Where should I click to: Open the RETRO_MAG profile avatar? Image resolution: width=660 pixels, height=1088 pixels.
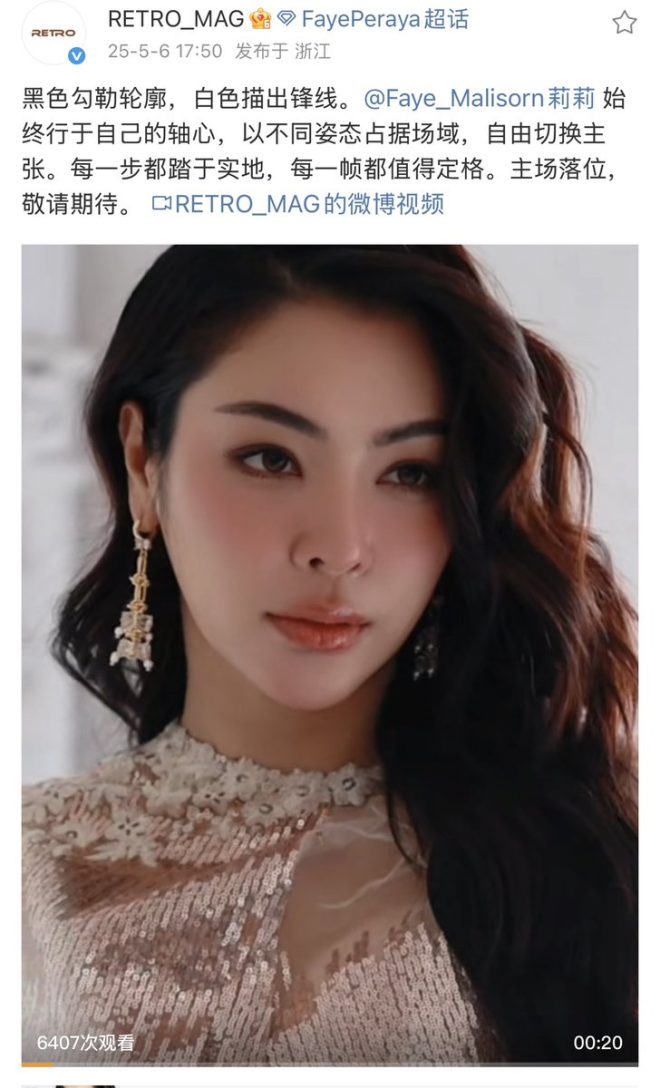(x=53, y=33)
